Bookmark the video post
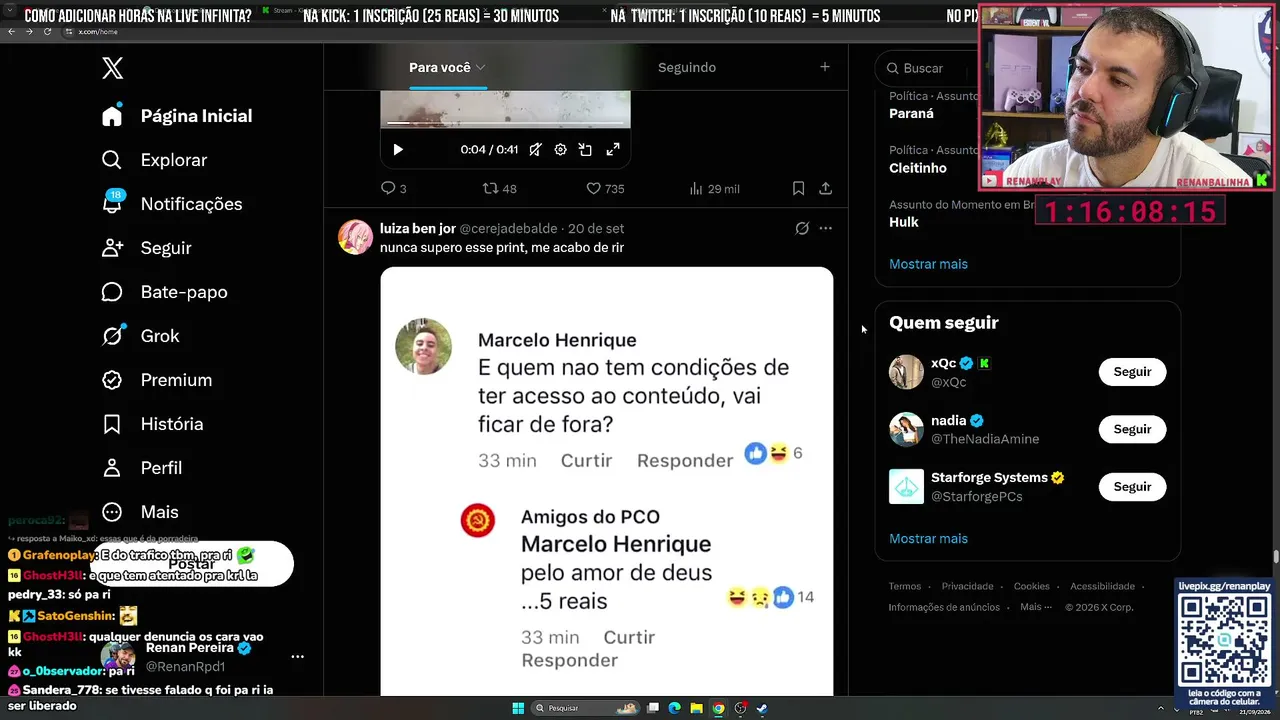 coord(798,188)
